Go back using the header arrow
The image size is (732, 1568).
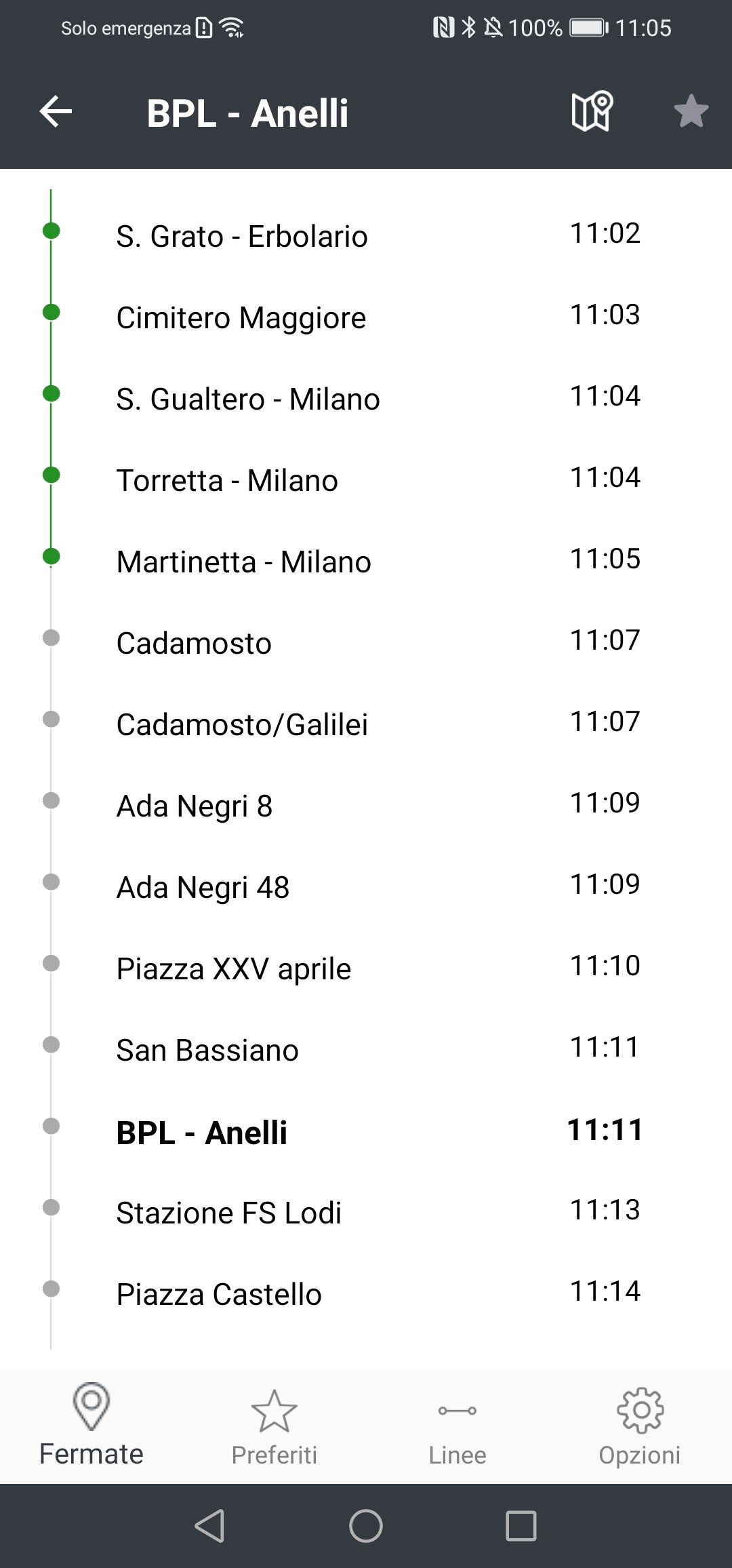coord(56,112)
